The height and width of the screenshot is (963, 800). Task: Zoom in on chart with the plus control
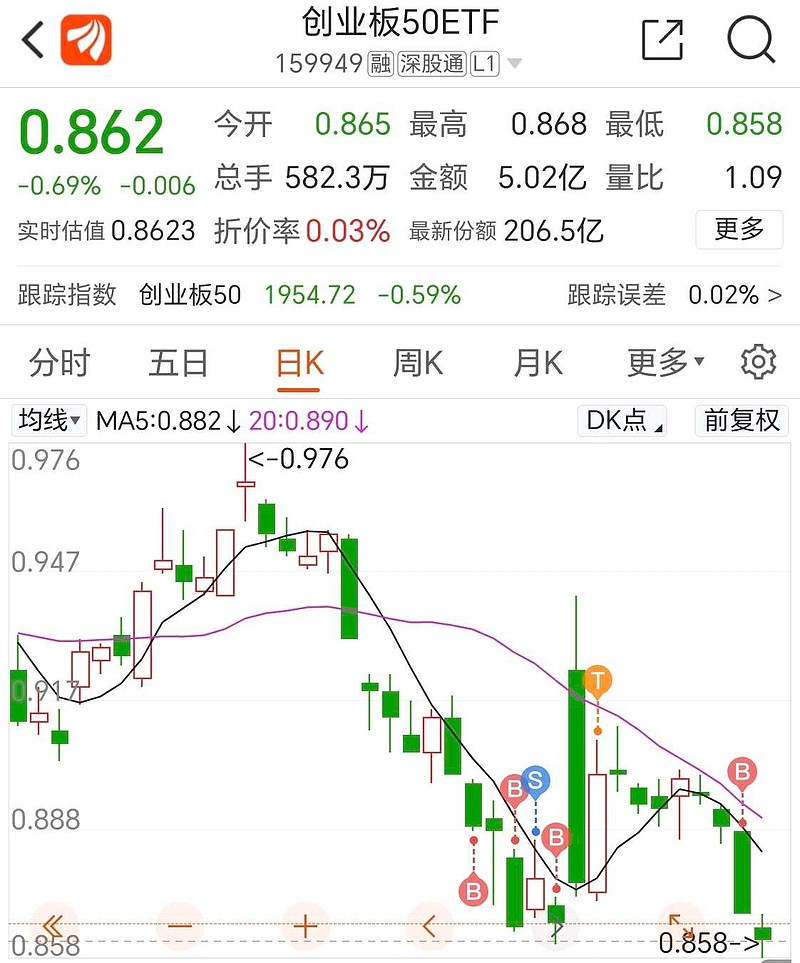305,927
